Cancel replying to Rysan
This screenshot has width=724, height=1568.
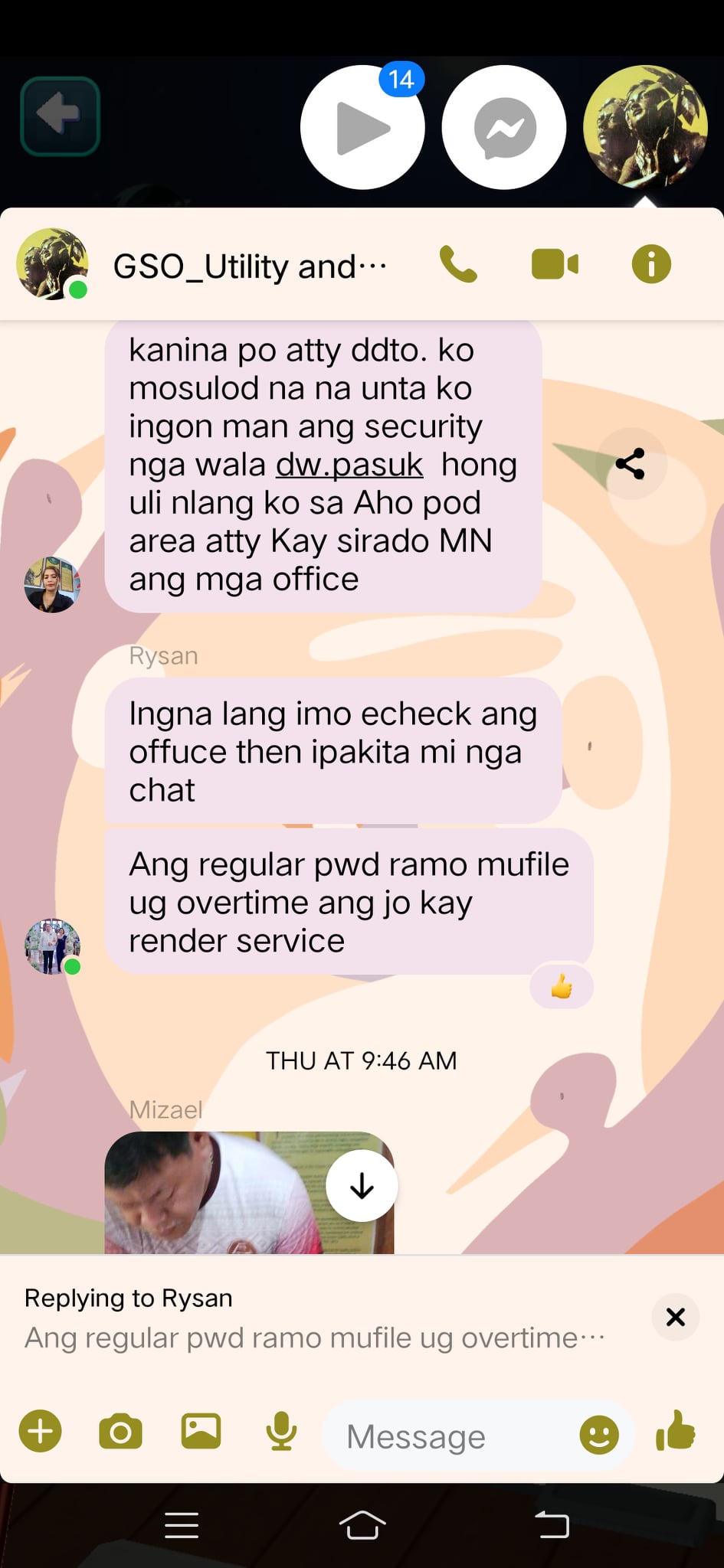pos(675,1317)
